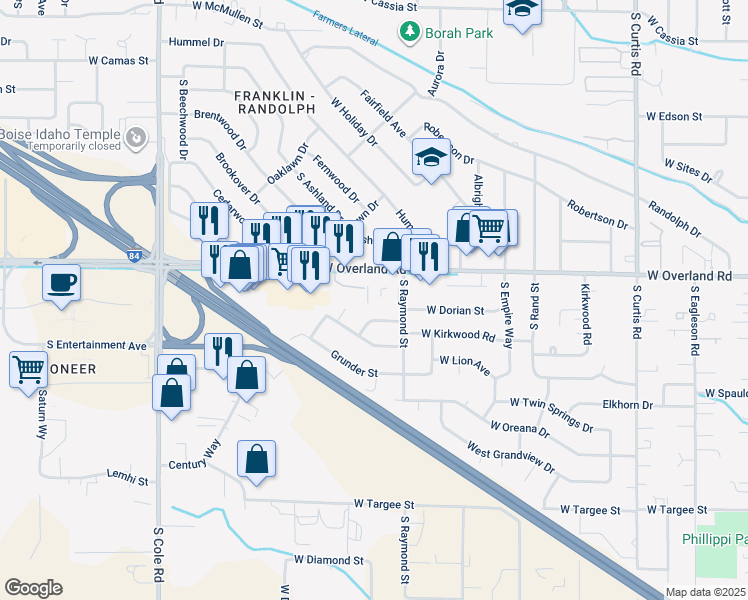Open the Boise Idaho Temple place marker
This screenshot has height=600, width=748.
[x=133, y=136]
